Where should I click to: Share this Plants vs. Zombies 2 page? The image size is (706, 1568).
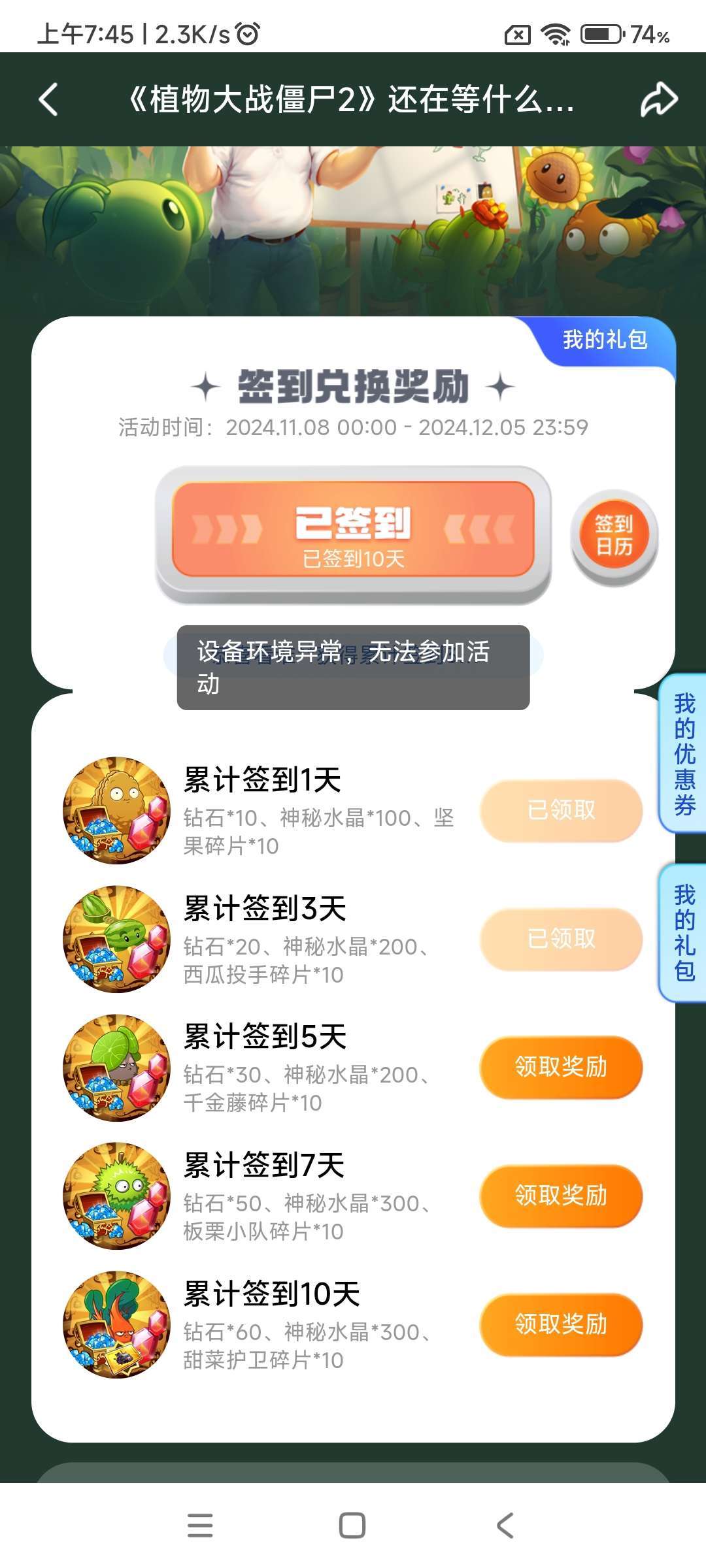click(x=658, y=100)
